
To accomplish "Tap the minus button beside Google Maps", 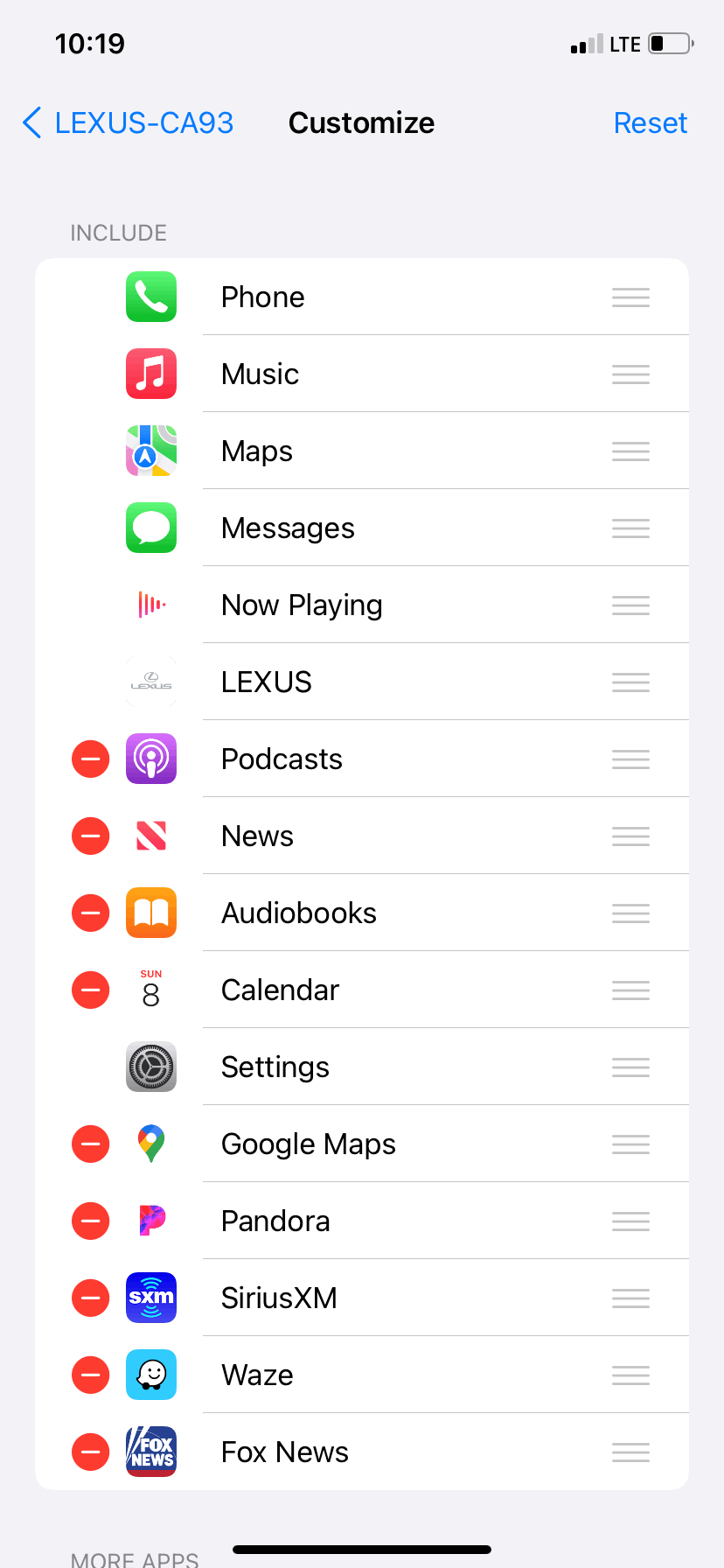I will click(x=90, y=1144).
